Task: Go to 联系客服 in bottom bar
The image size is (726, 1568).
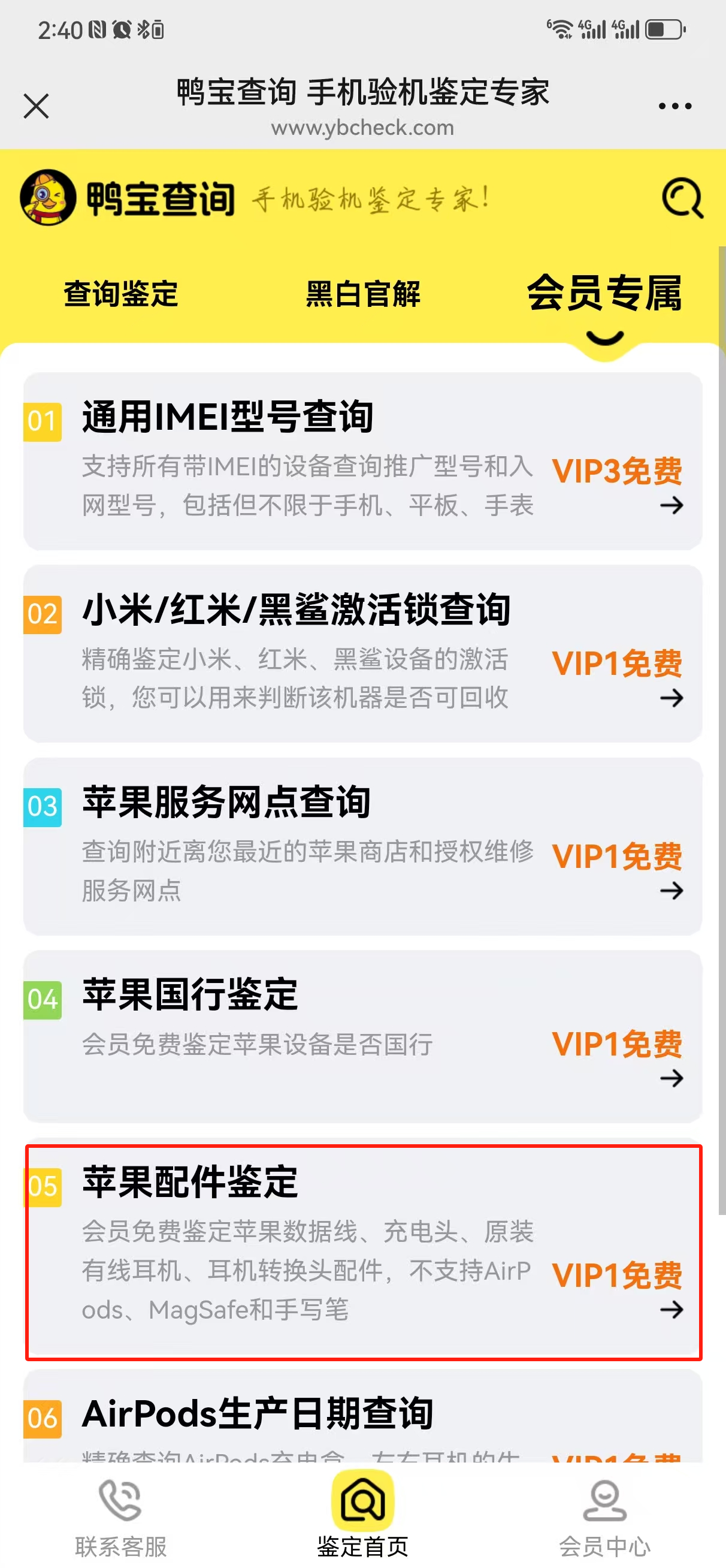Action: click(x=121, y=1516)
